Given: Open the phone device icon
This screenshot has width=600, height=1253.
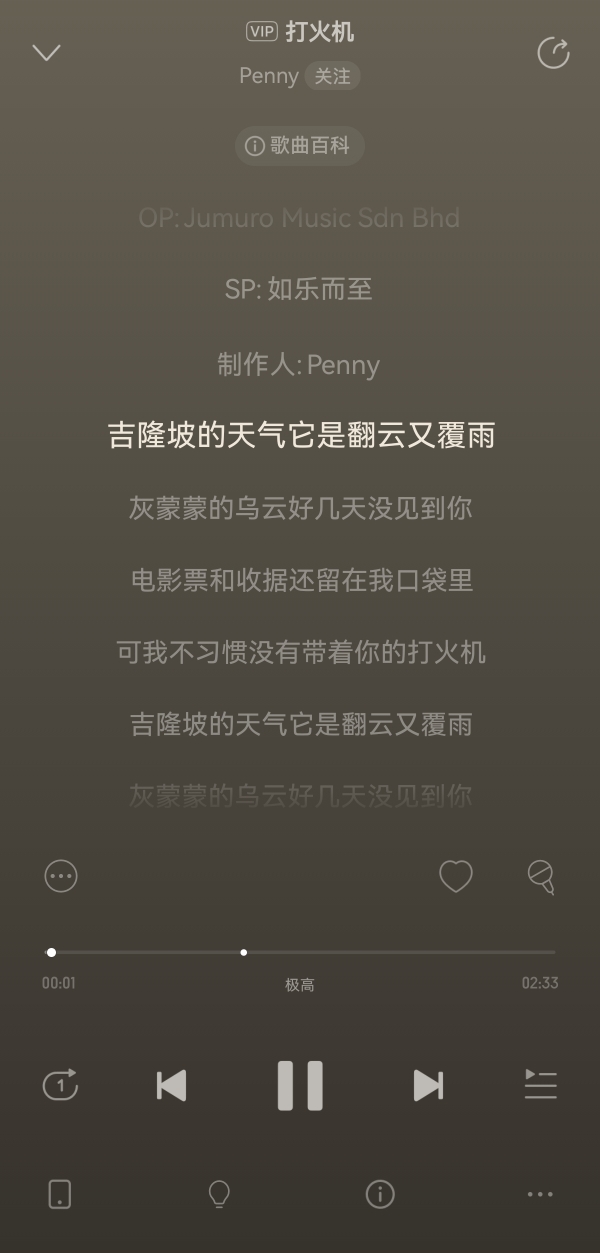Looking at the screenshot, I should [60, 1194].
